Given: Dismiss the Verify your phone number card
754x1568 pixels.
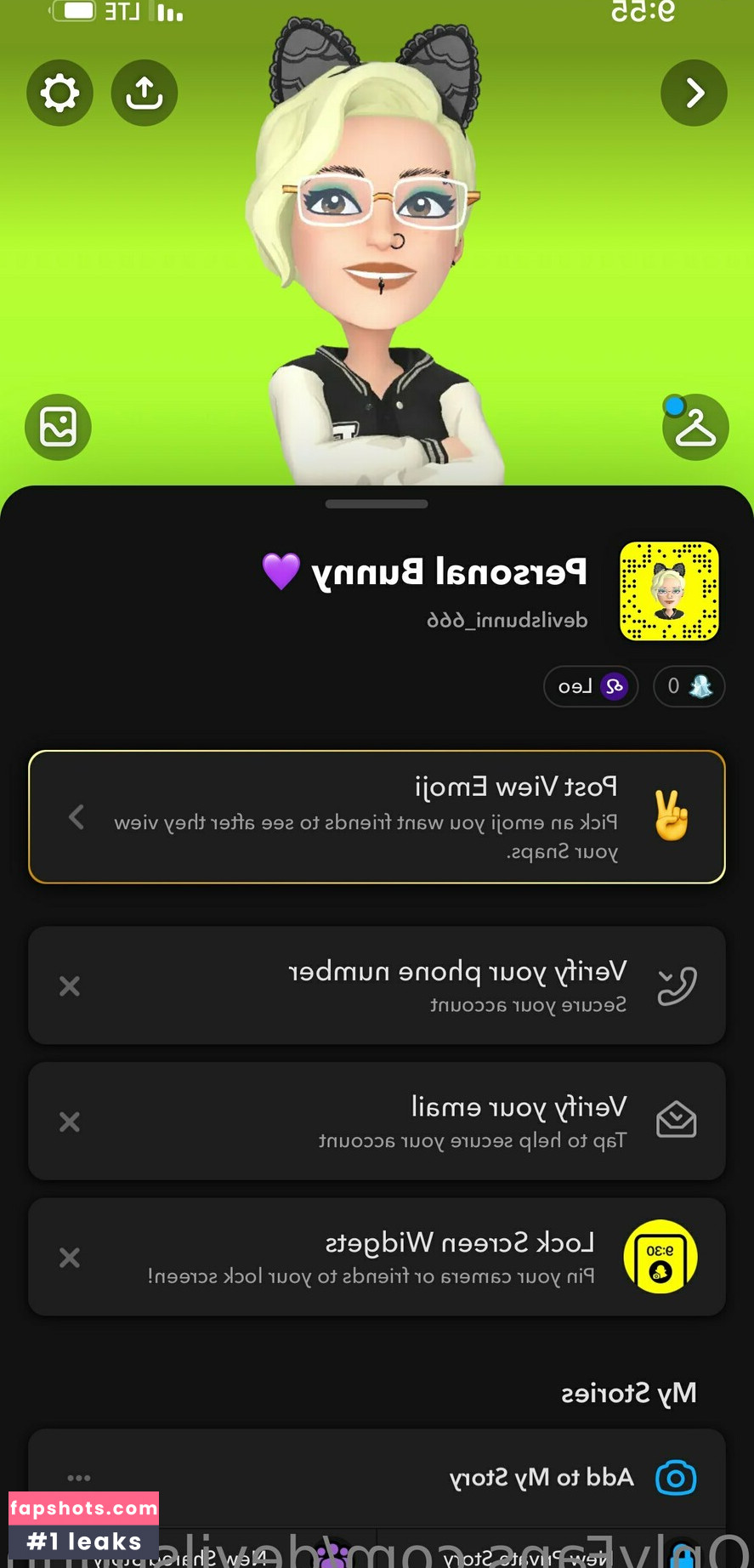Looking at the screenshot, I should coord(70,986).
